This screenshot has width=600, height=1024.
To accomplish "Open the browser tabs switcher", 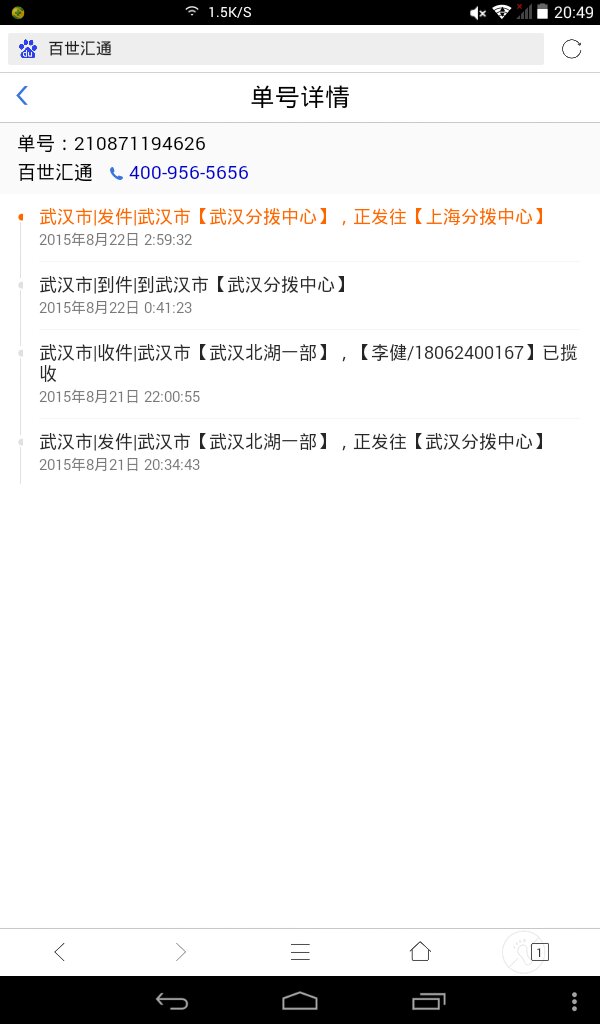I will click(539, 952).
